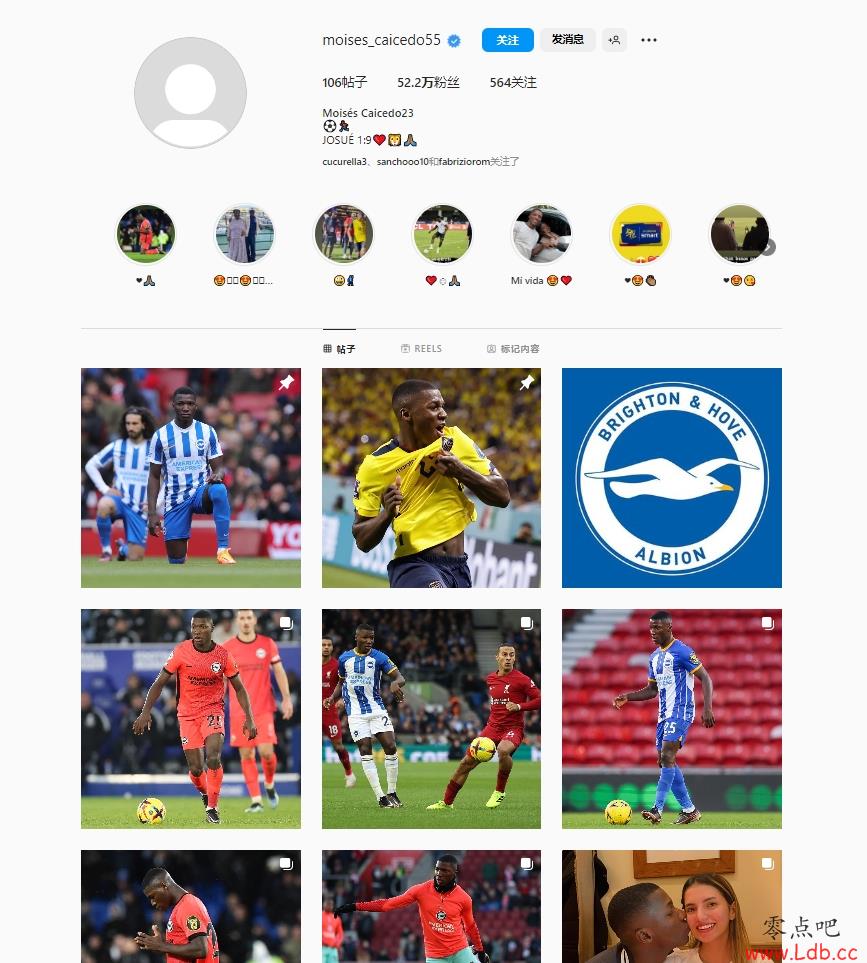View the 52.2万粉丝 followers list
The image size is (867, 963).
(x=428, y=83)
